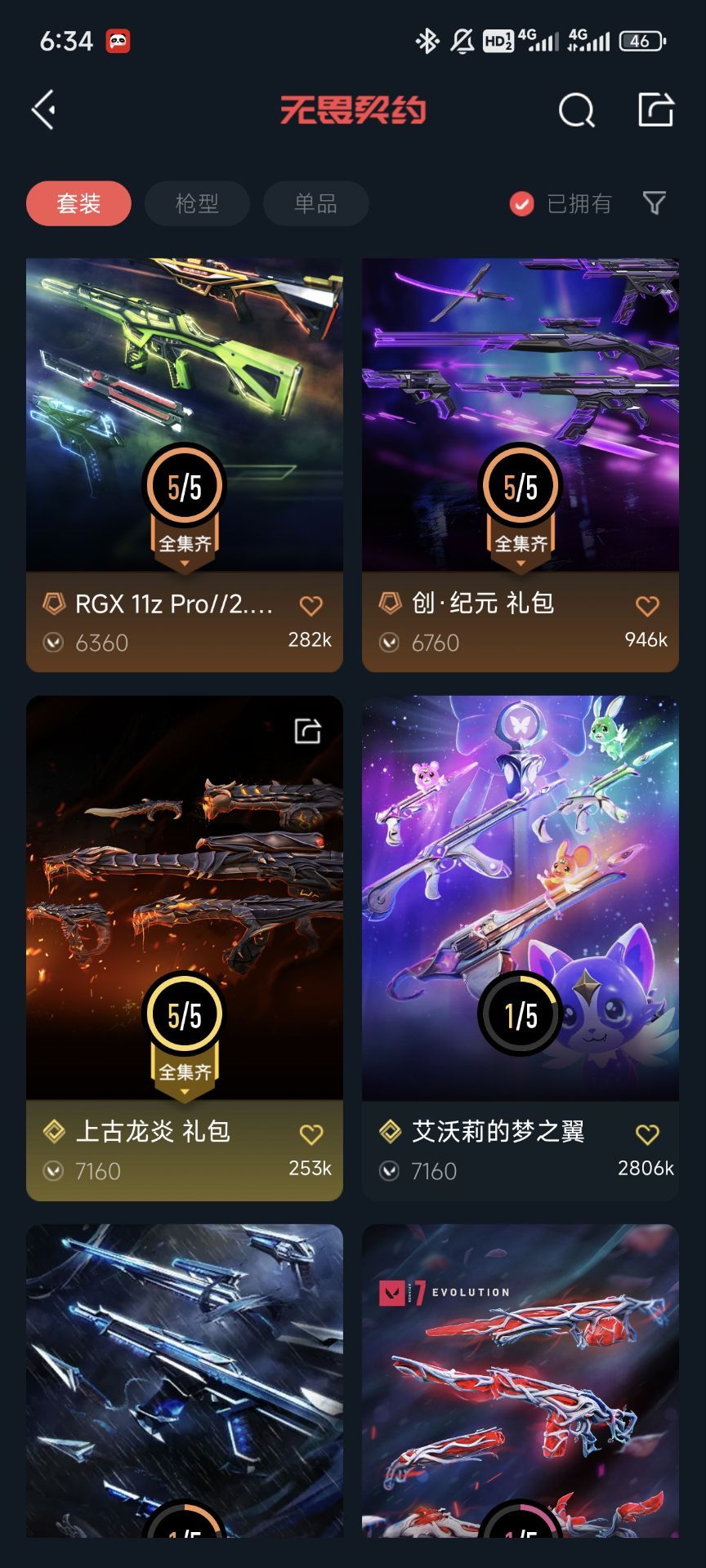
Task: Select the 套装 tab
Action: click(78, 203)
